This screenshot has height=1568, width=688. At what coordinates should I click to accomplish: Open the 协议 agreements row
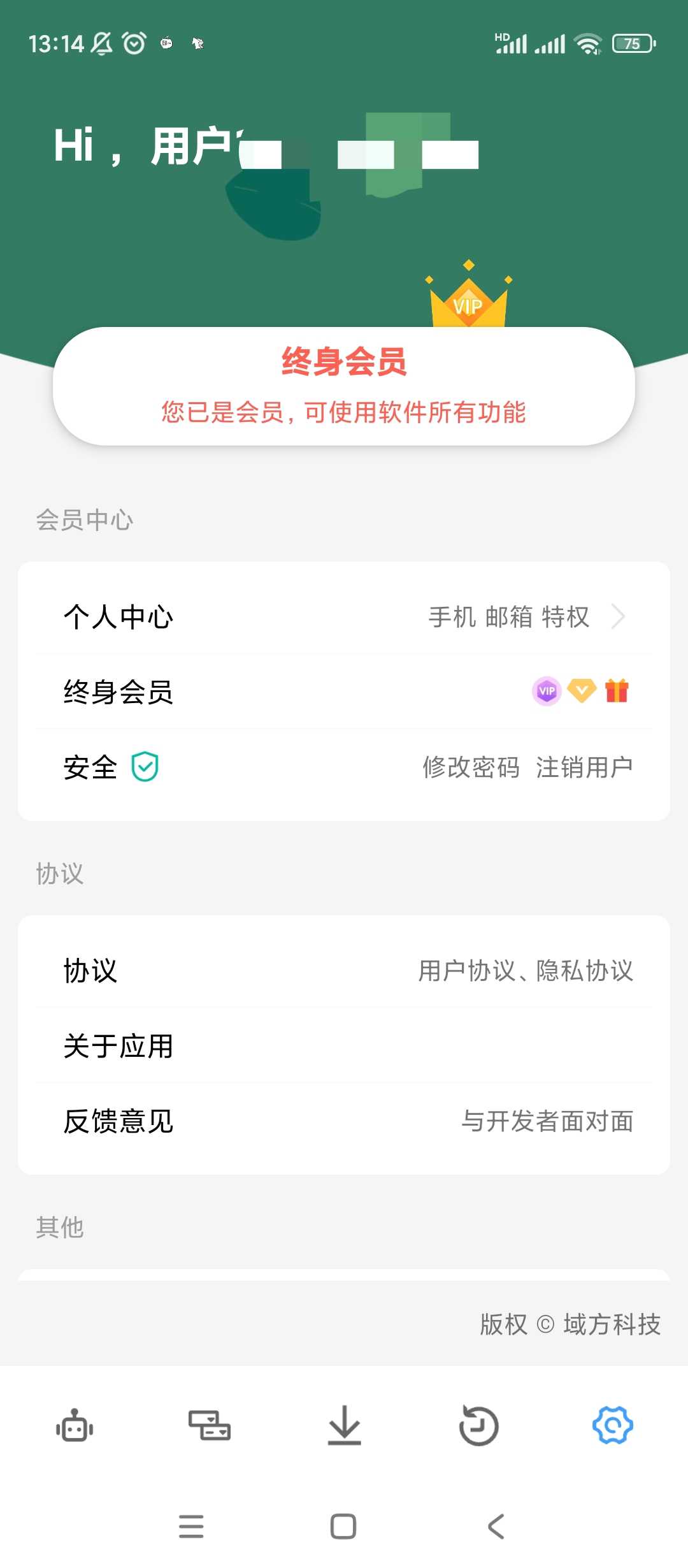pos(344,971)
